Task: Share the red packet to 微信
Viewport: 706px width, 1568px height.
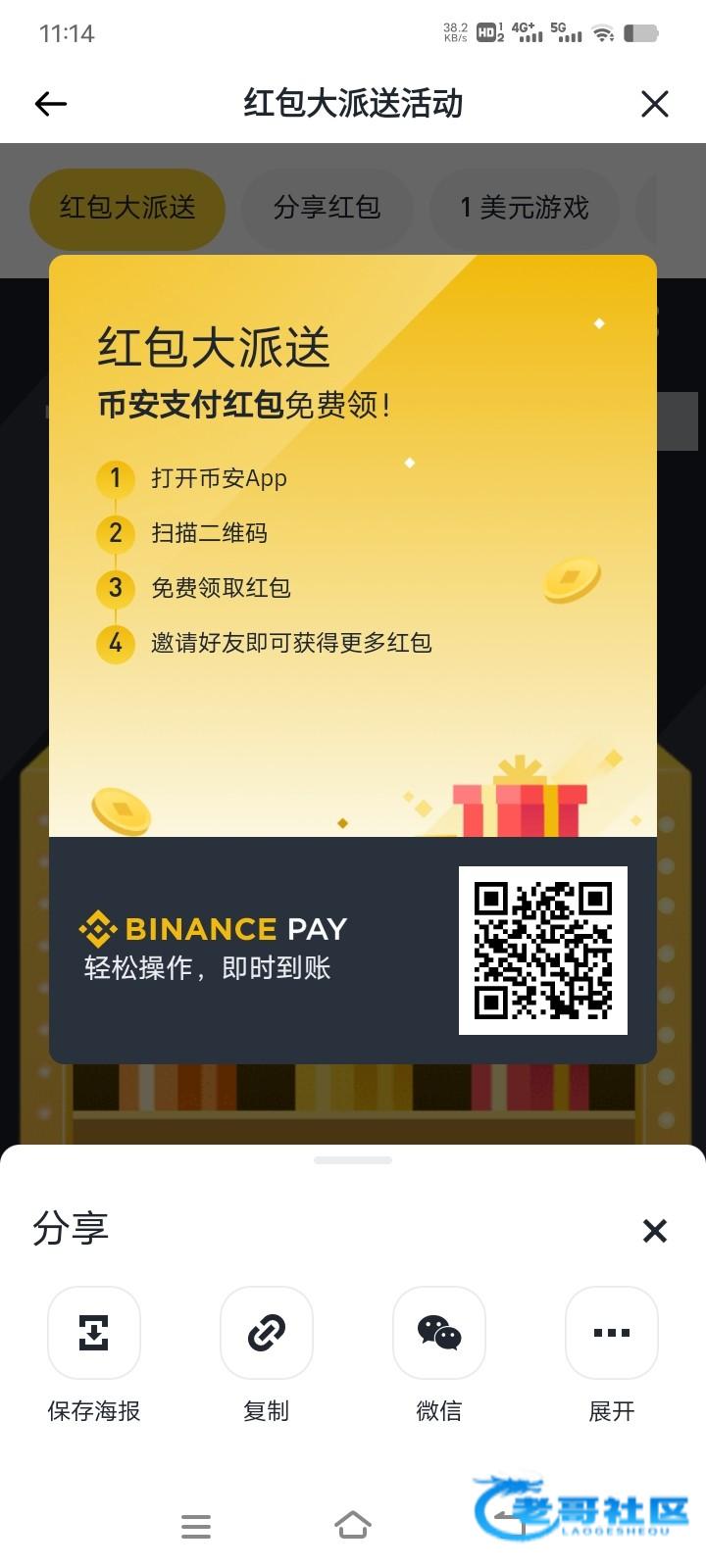Action: 438,1333
